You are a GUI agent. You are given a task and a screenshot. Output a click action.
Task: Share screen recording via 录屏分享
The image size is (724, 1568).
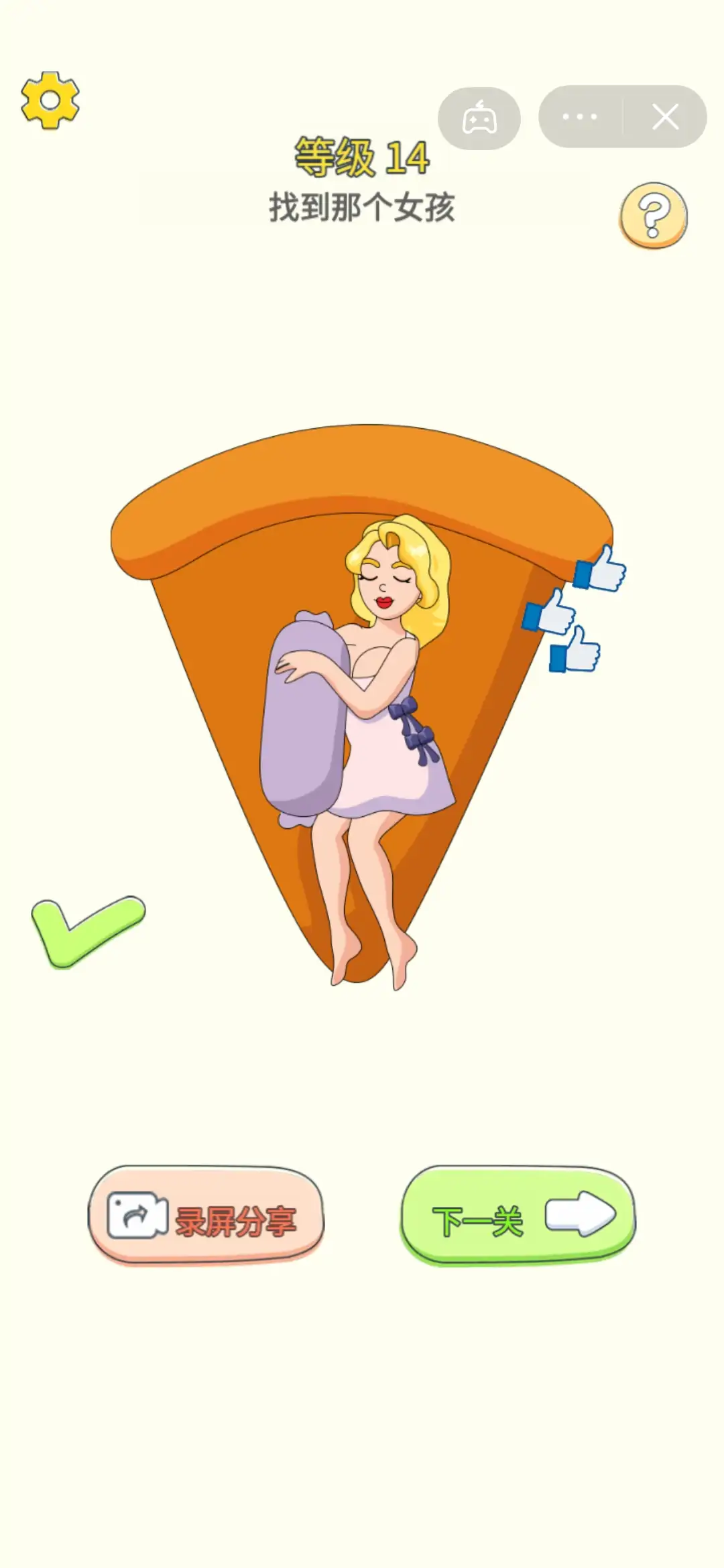206,1215
